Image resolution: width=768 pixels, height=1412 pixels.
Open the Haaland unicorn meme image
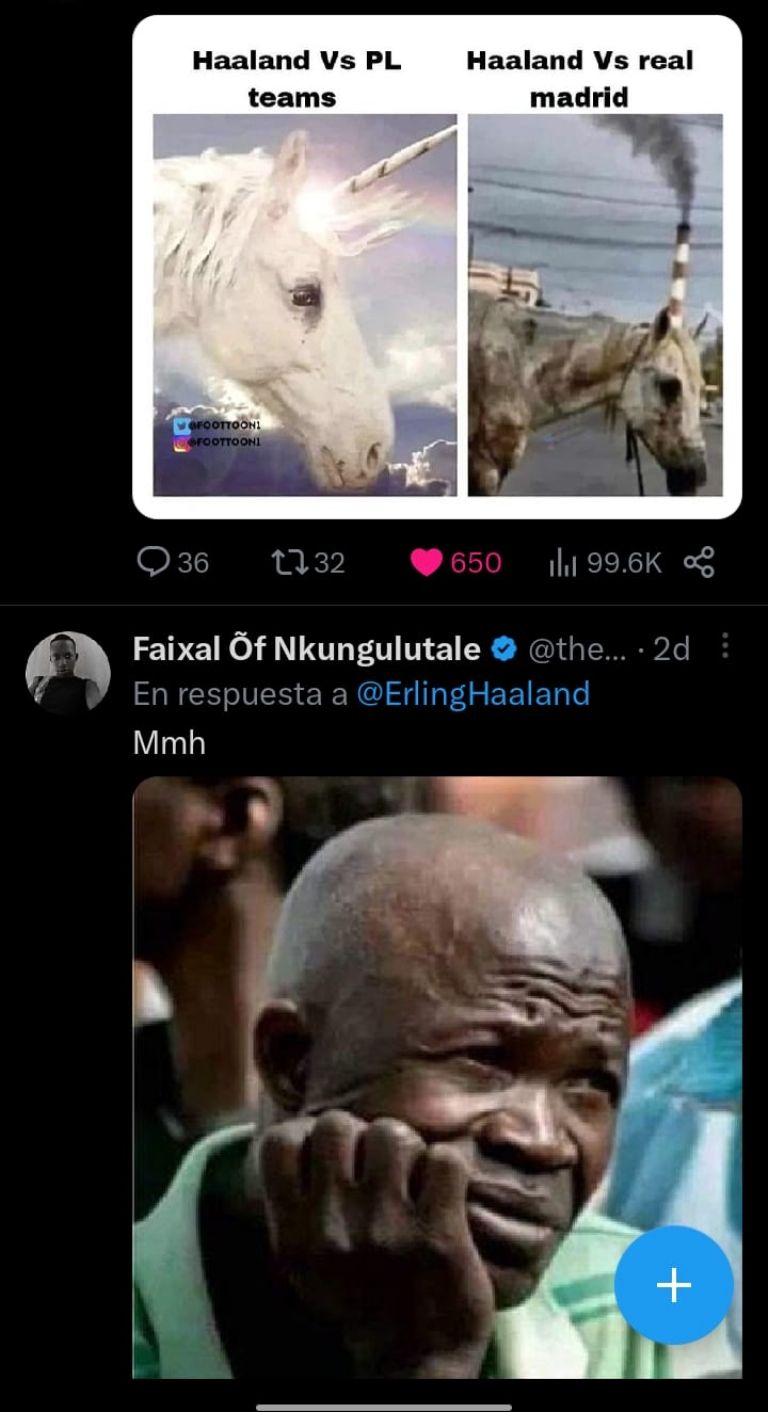(437, 266)
